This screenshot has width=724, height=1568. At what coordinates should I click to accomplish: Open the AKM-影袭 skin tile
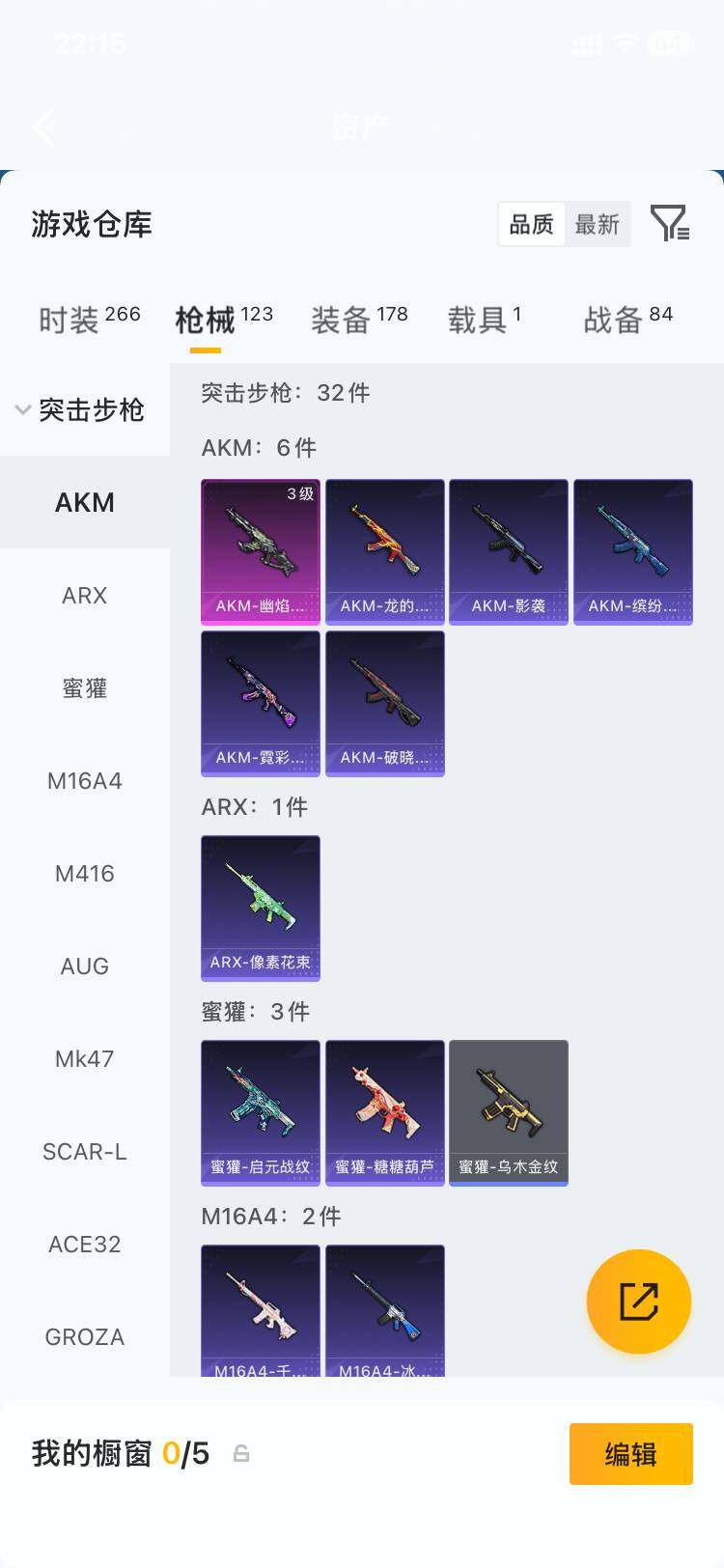point(509,551)
